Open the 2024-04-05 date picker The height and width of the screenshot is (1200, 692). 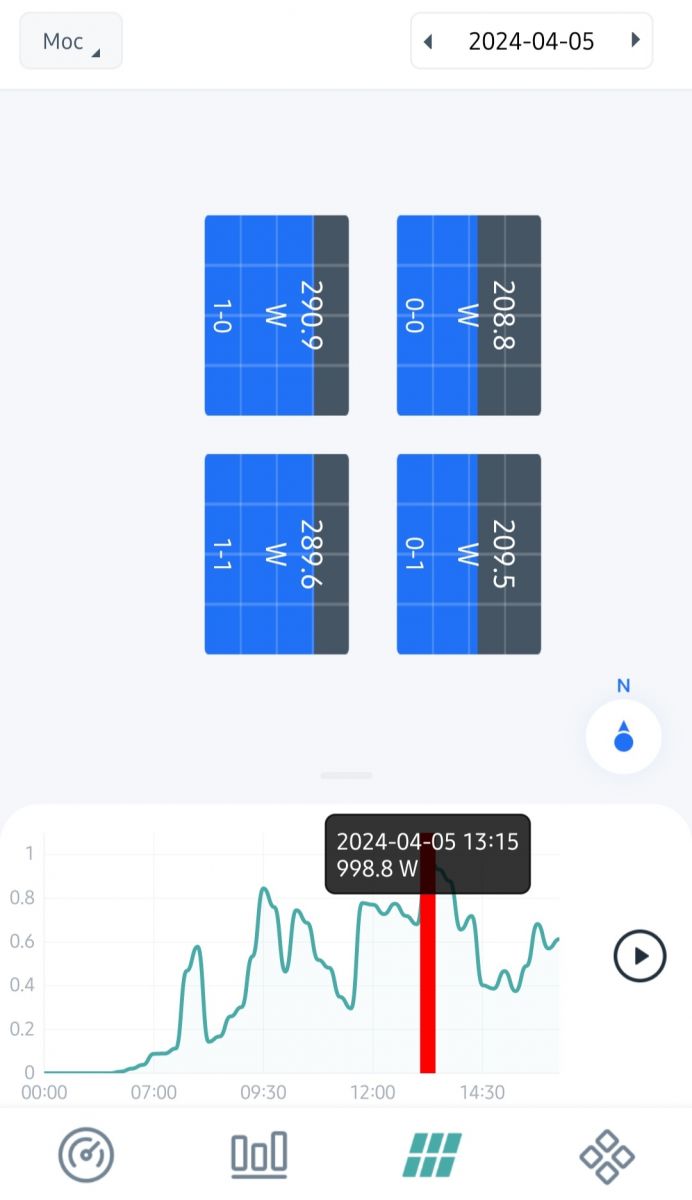[531, 41]
